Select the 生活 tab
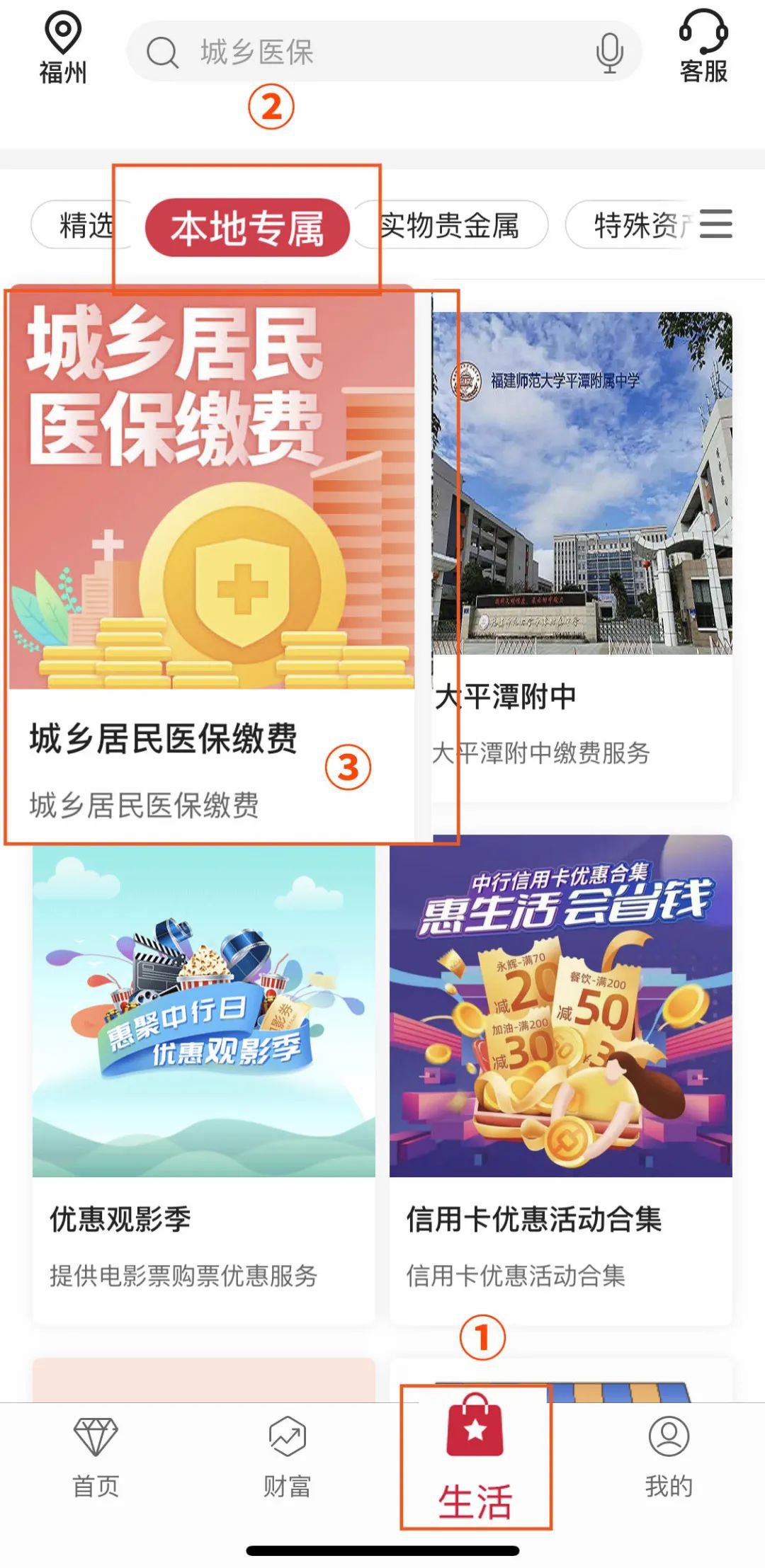 [x=475, y=1458]
